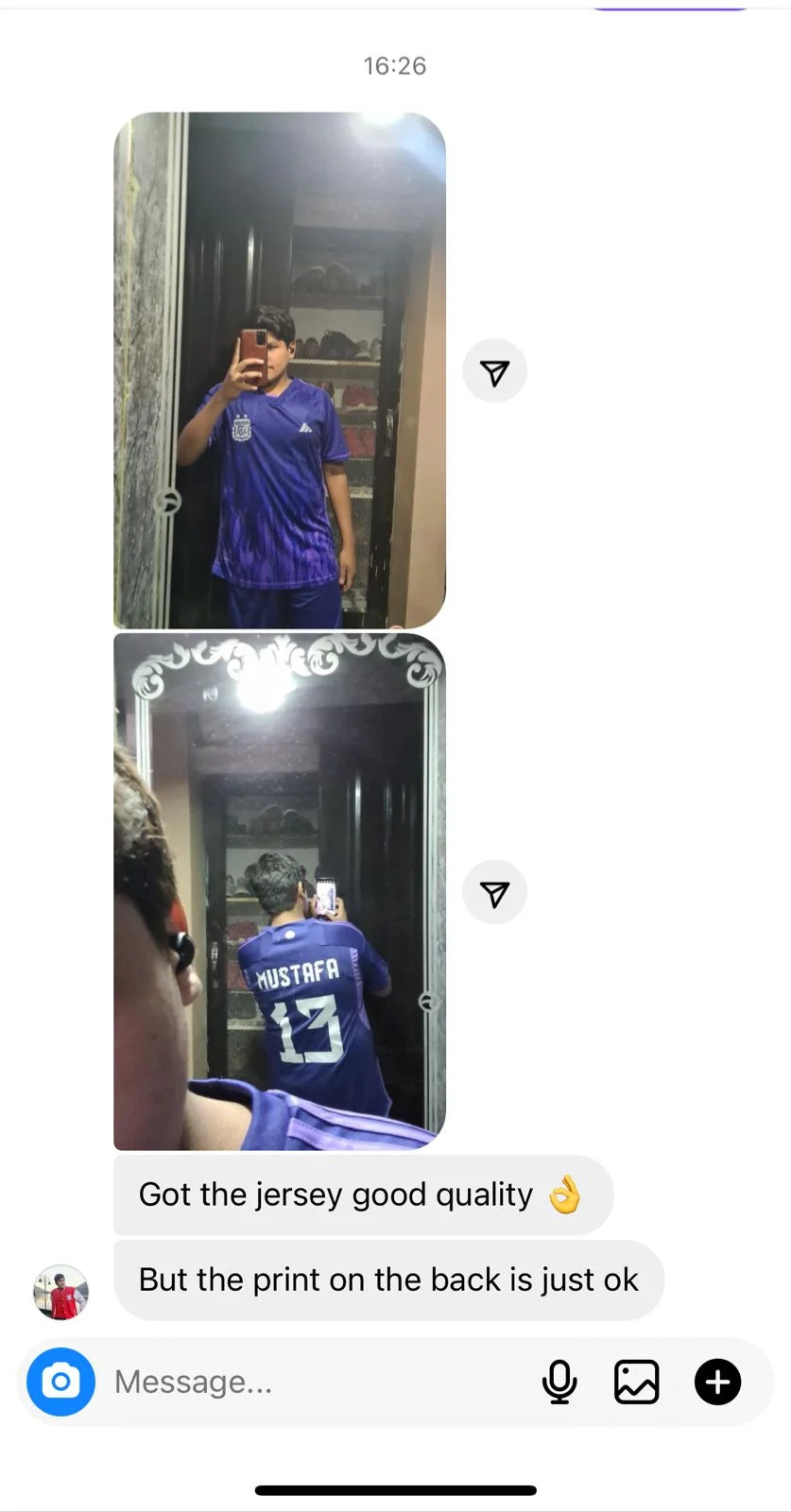
Task: Open sender's profile picture avatar
Action: click(x=60, y=1293)
